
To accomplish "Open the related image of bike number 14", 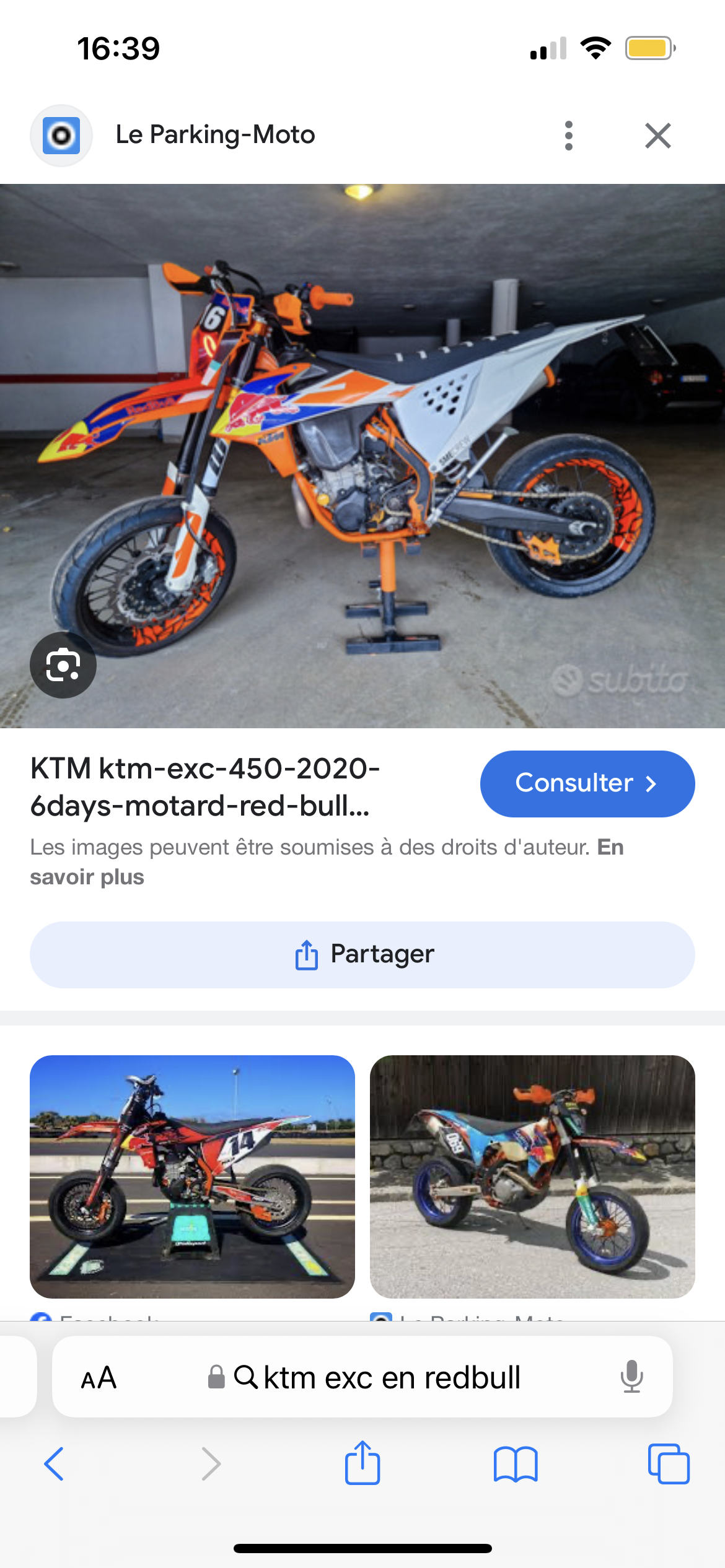I will click(192, 1177).
